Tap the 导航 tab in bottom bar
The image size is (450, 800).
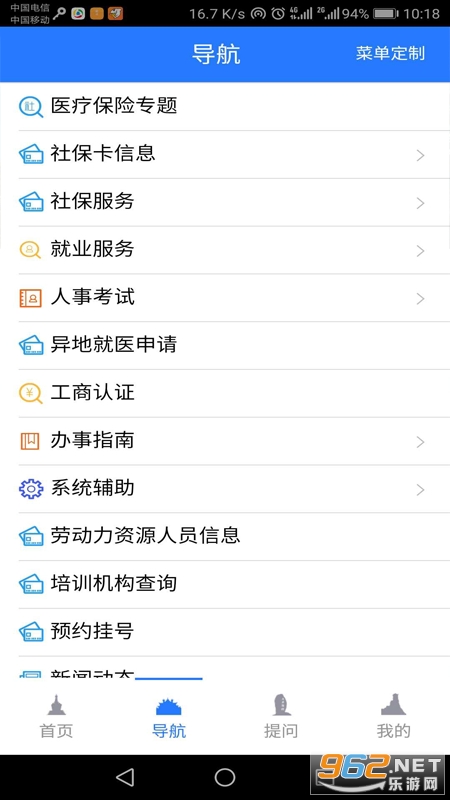point(169,716)
